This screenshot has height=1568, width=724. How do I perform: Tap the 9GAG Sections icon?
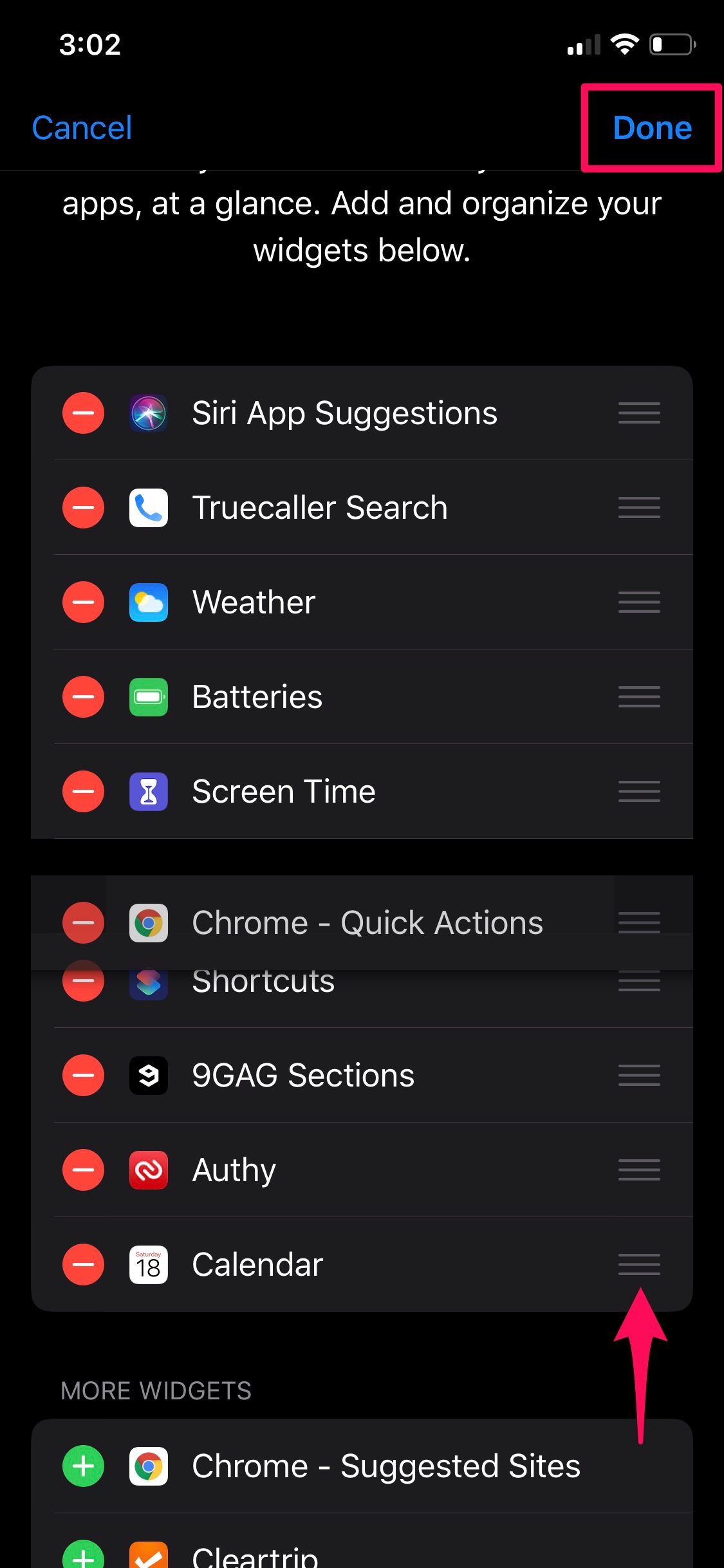pos(148,1075)
